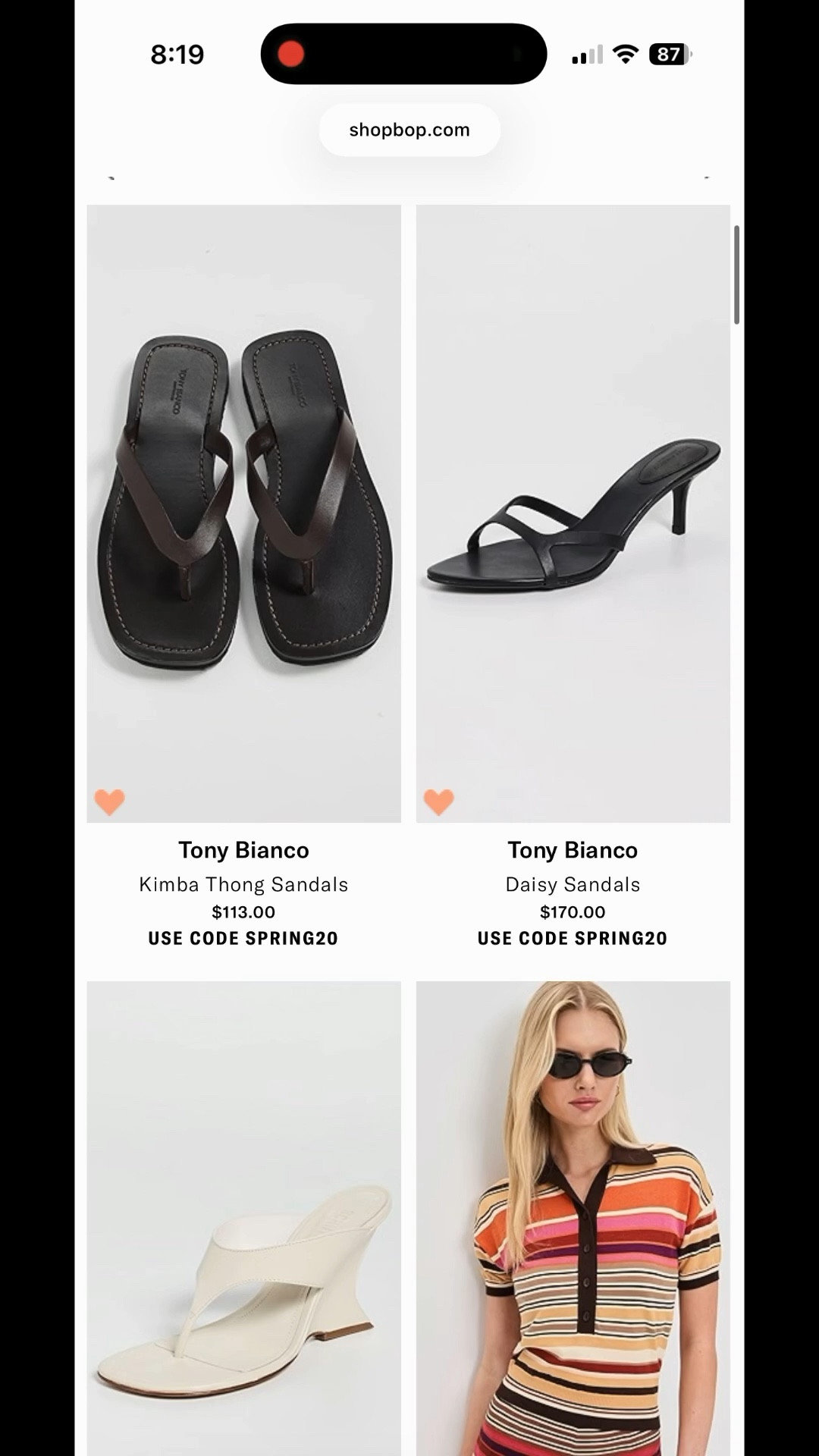Unfavorite the Kimba Thong Sandals heart icon
This screenshot has height=1456, width=819.
(108, 800)
